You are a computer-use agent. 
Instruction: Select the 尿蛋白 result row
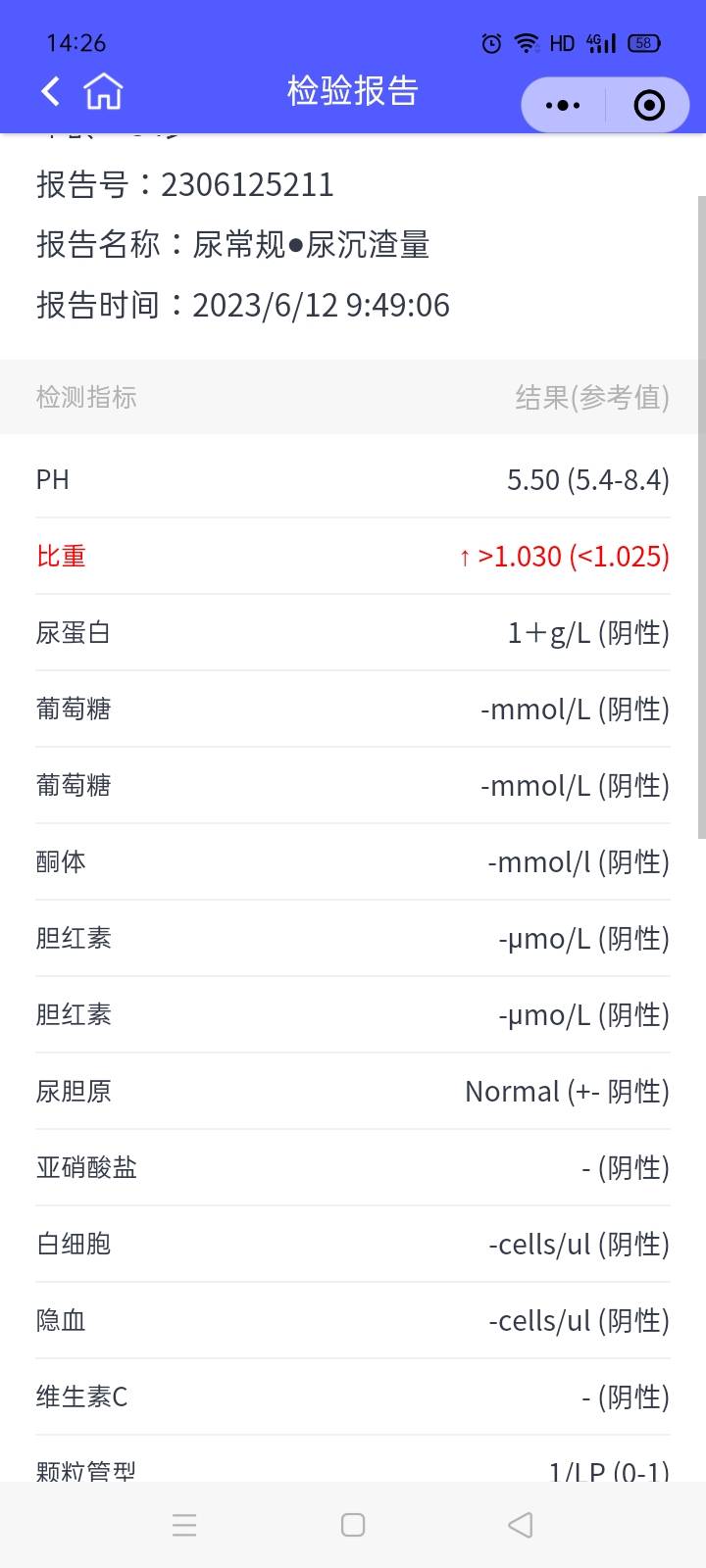pyautogui.click(x=353, y=632)
